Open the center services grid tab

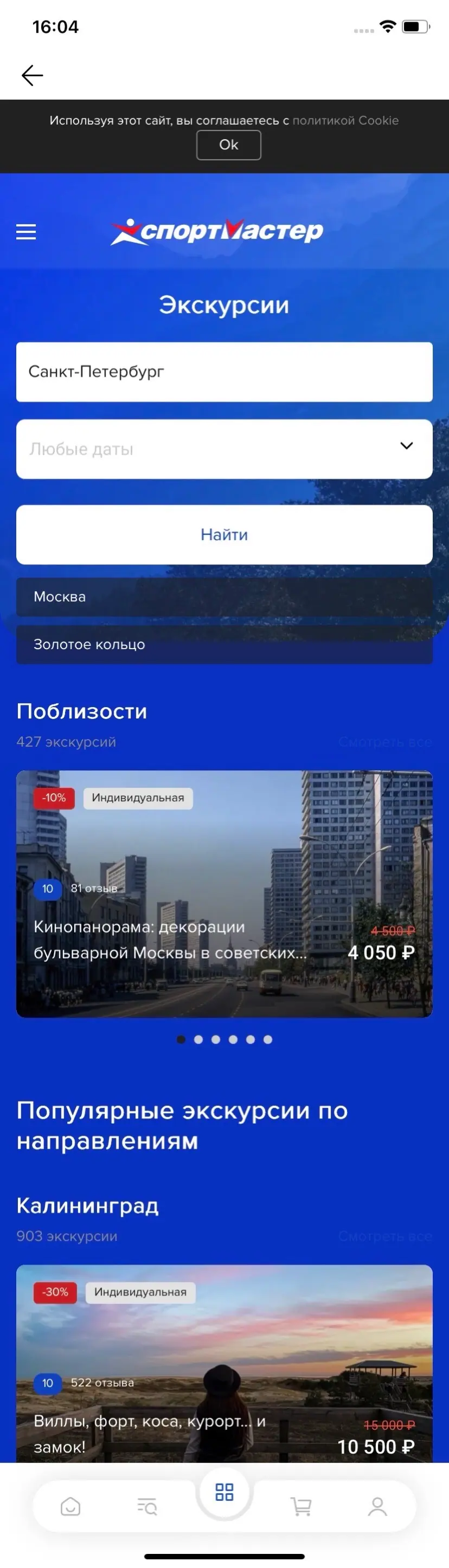(x=224, y=1493)
